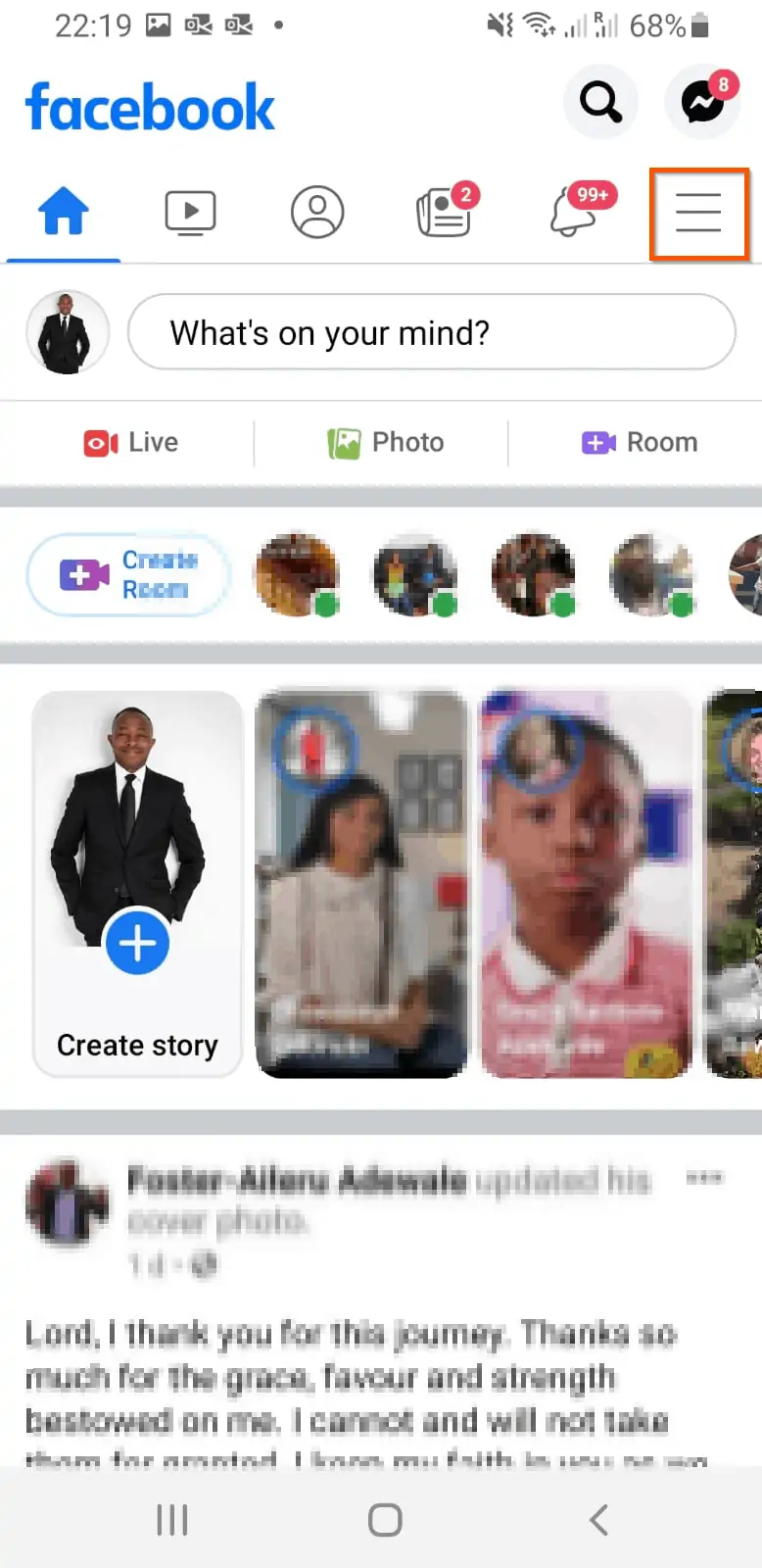Tap the What's on your mind field
The image size is (762, 1568).
[x=432, y=332]
